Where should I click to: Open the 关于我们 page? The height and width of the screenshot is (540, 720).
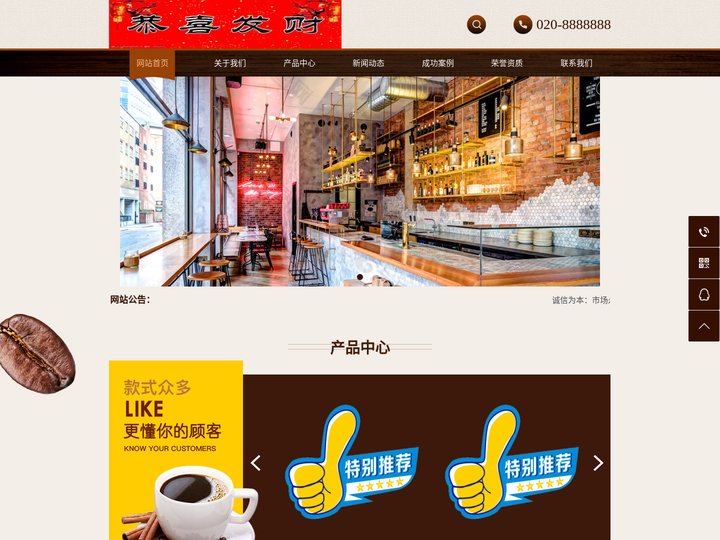click(x=230, y=63)
